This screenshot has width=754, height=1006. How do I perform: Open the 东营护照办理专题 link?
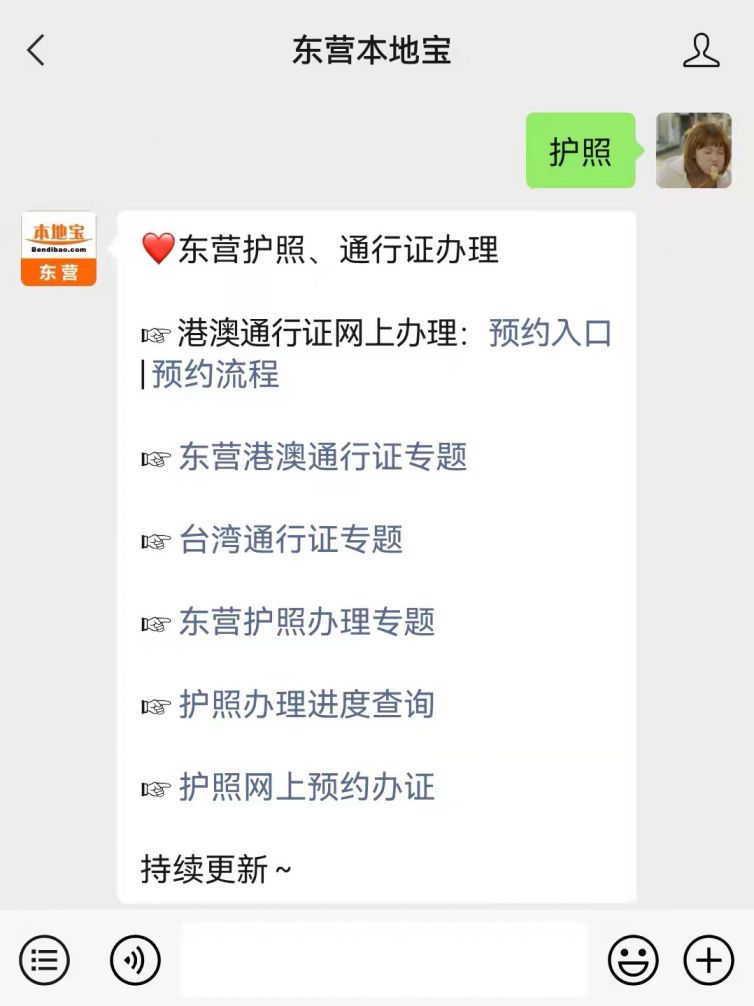307,622
